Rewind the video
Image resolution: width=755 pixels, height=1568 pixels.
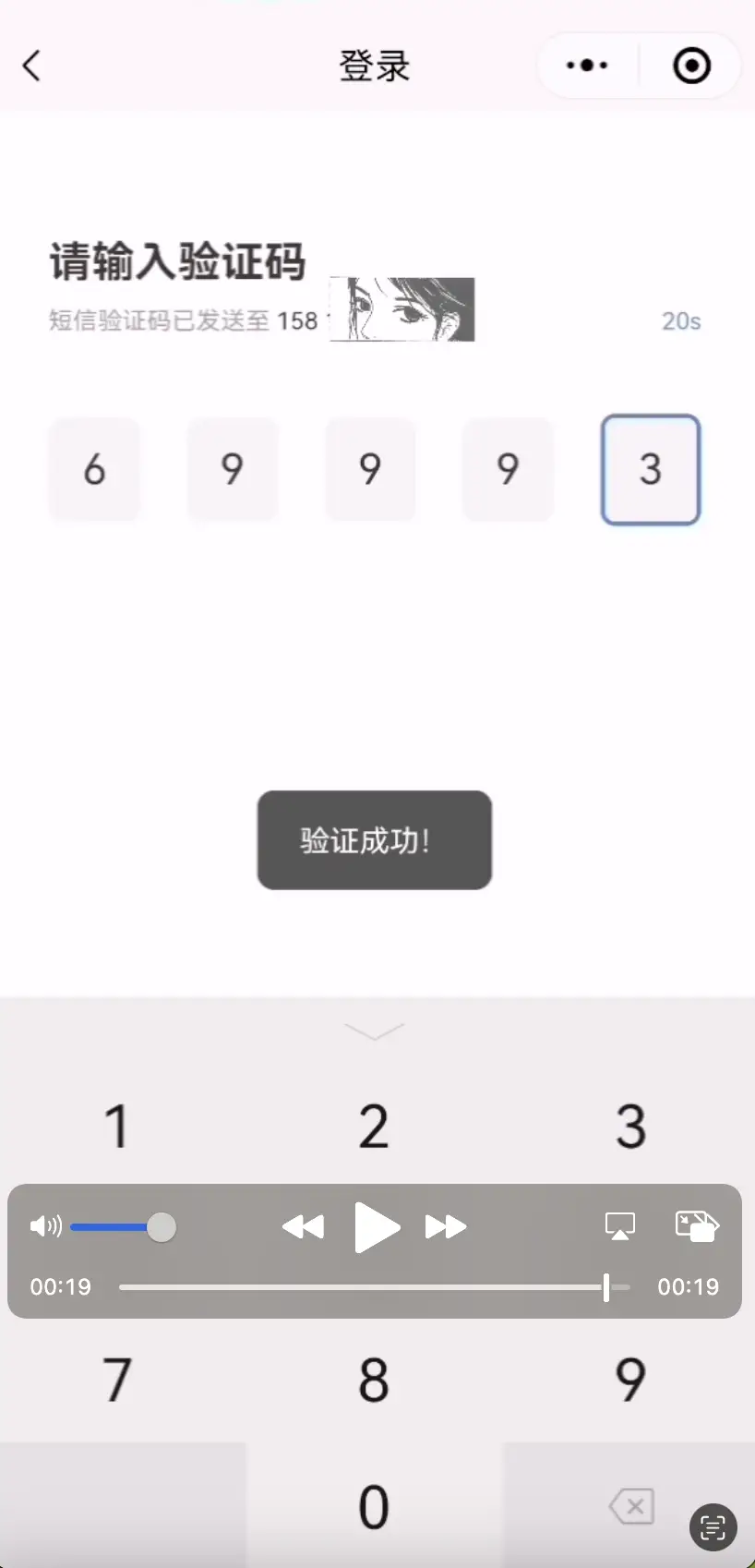point(303,1227)
